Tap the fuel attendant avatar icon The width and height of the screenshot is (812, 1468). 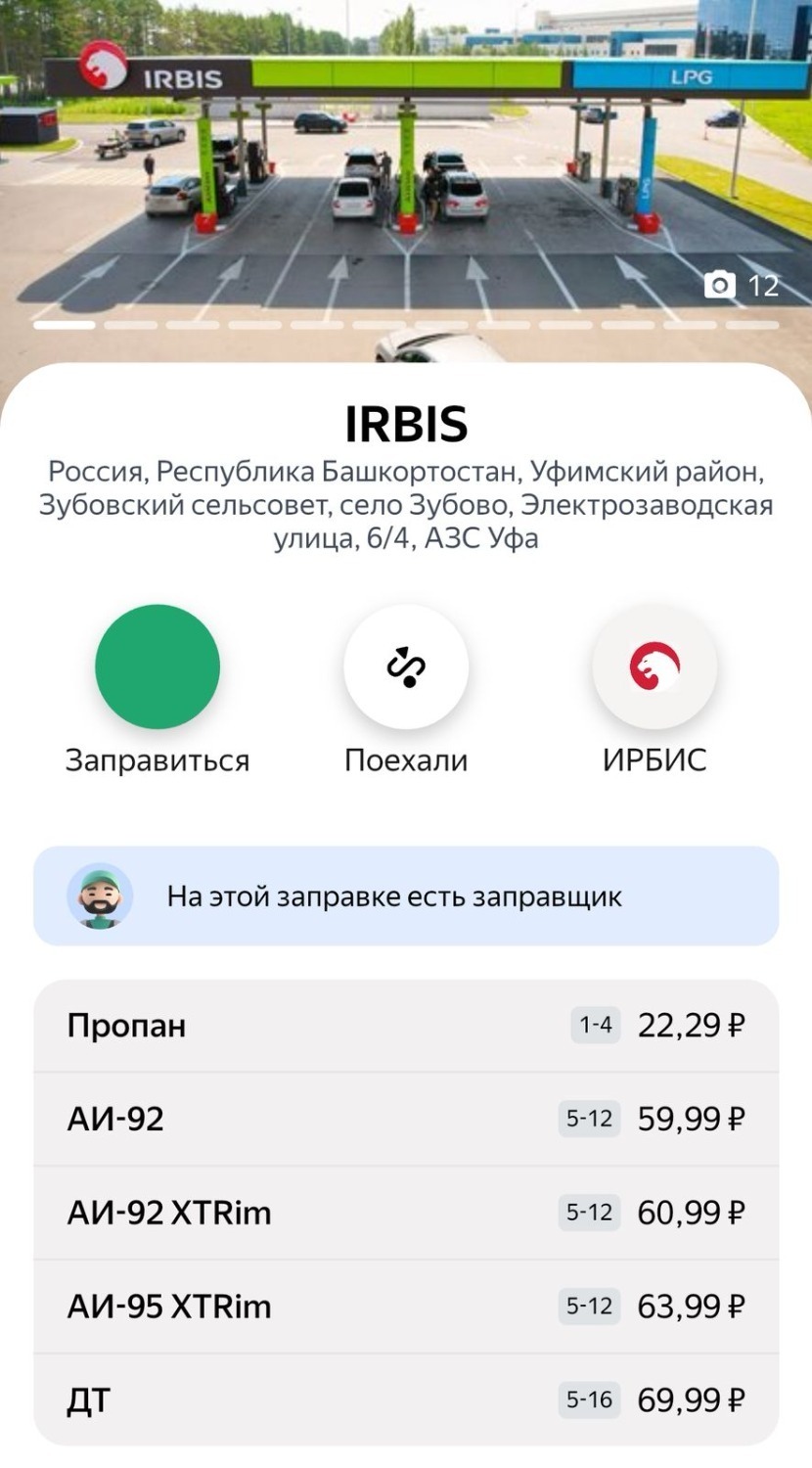tap(98, 895)
